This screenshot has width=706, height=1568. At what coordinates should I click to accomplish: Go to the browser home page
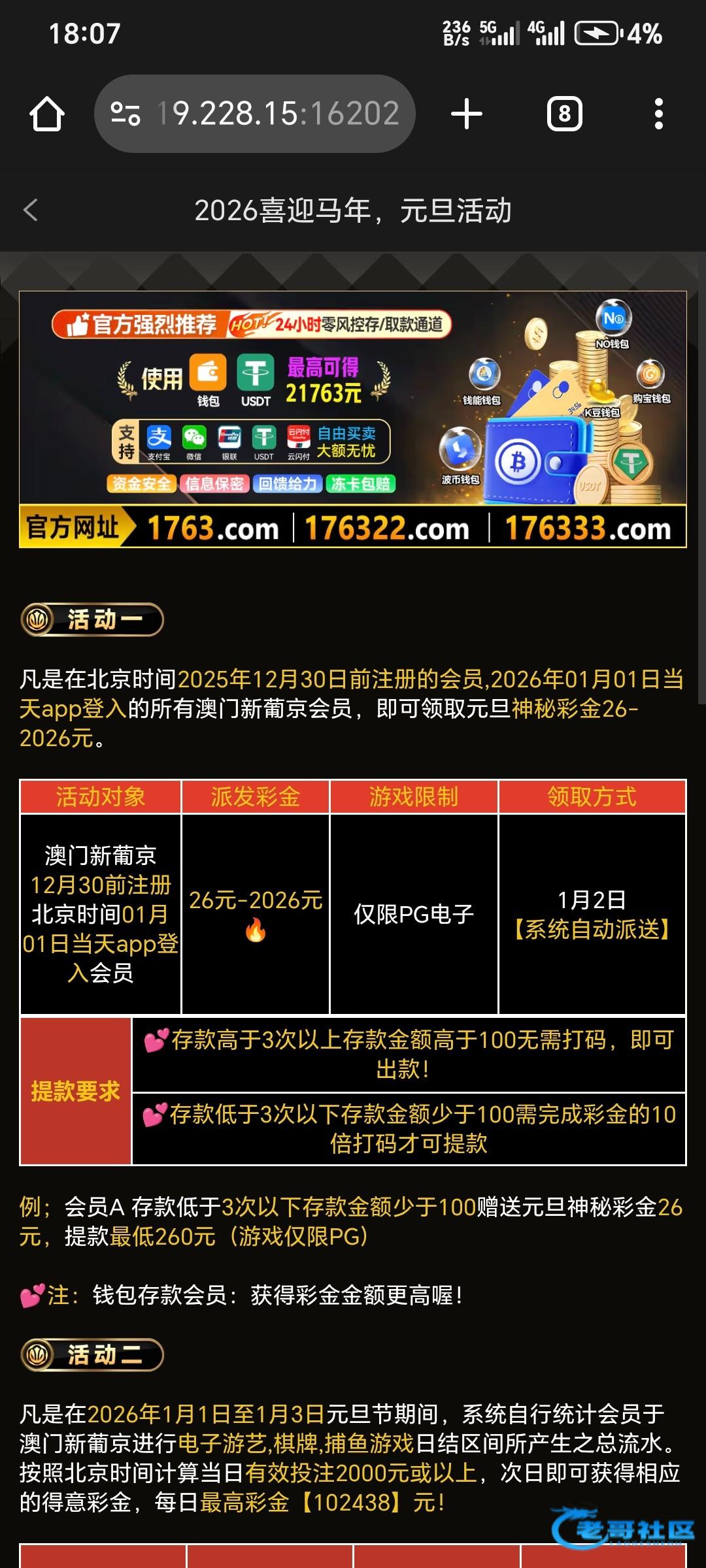pyautogui.click(x=47, y=114)
